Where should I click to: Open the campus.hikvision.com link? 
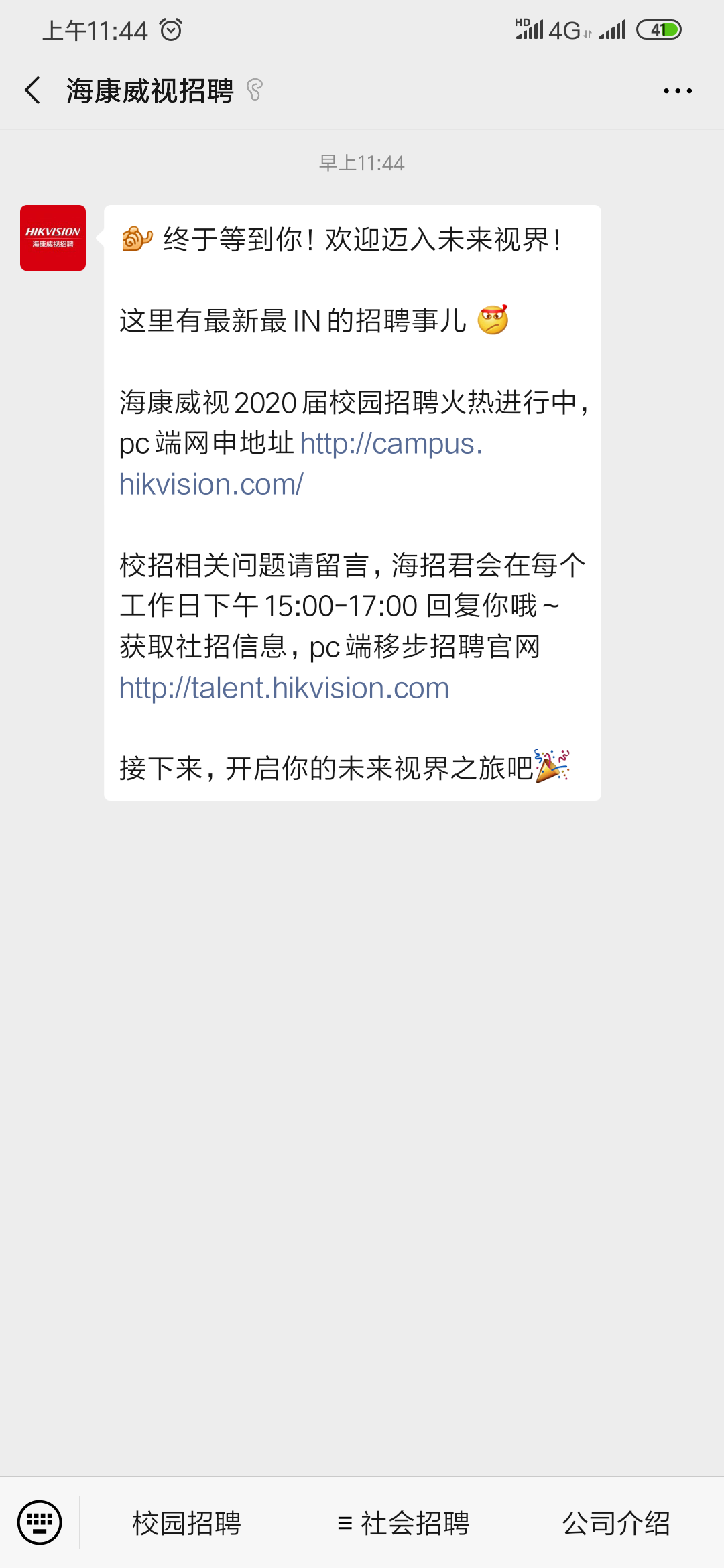click(x=300, y=464)
